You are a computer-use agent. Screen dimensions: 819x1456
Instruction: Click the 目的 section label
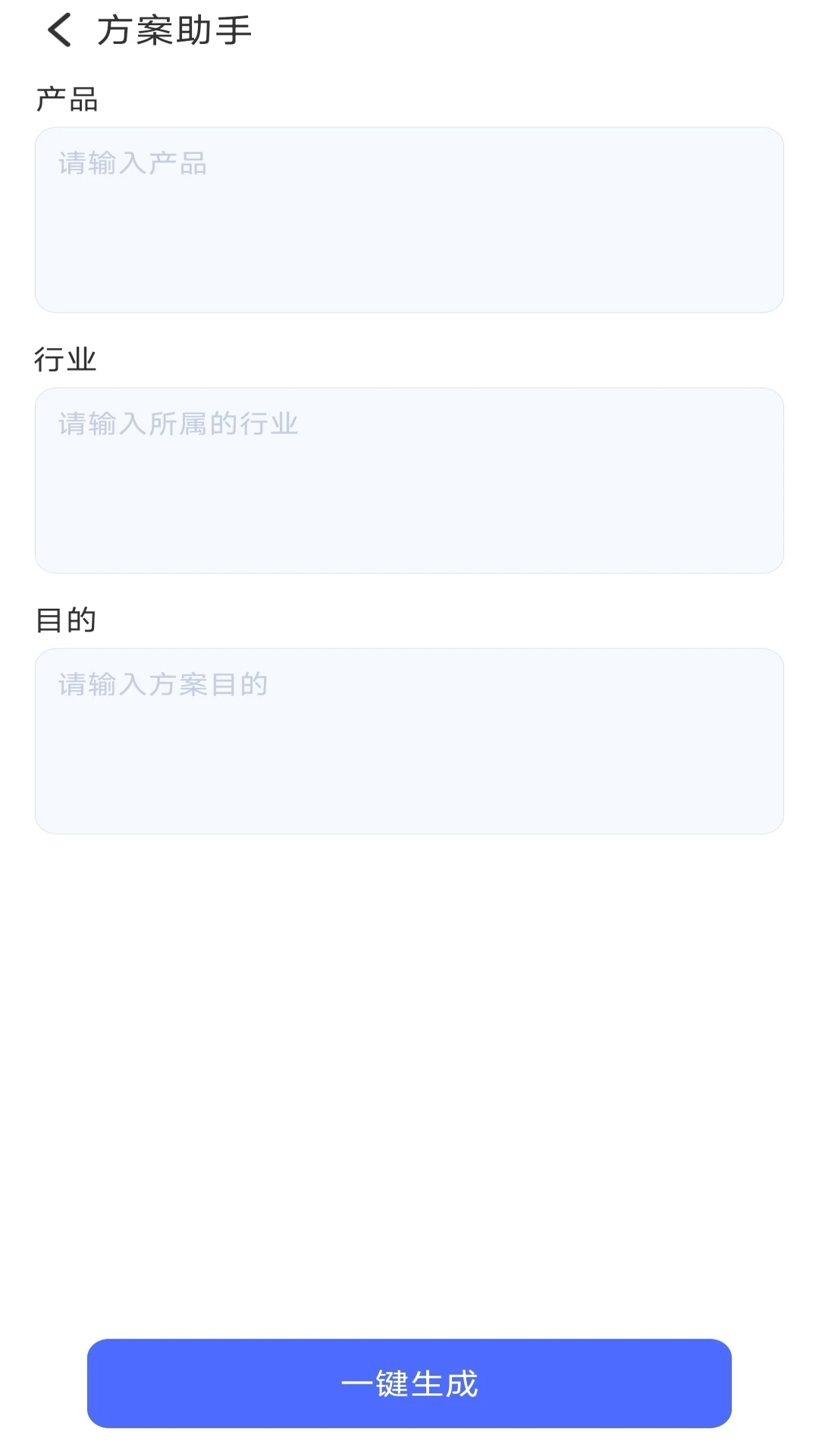pos(67,620)
